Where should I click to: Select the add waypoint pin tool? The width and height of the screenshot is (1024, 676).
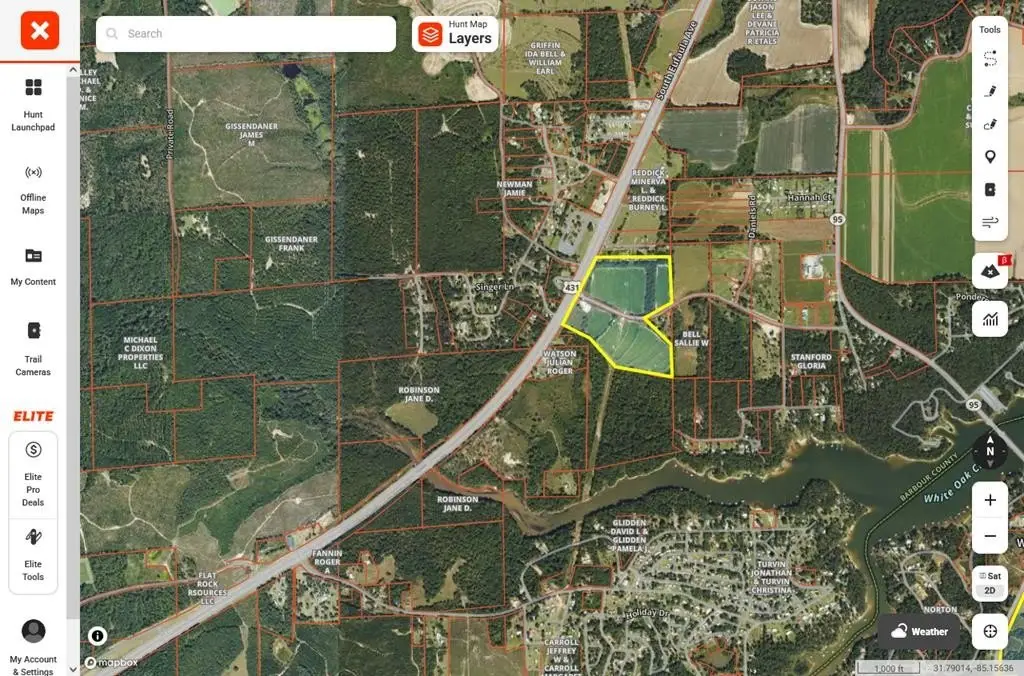tap(990, 157)
